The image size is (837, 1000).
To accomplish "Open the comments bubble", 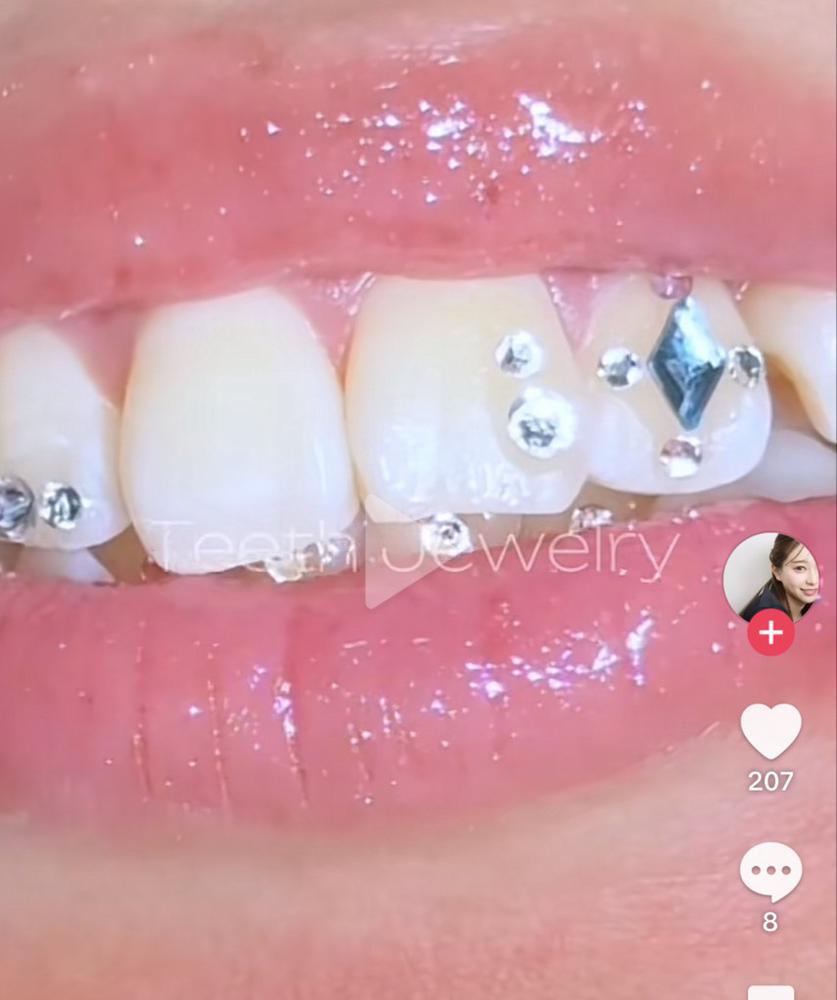I will click(x=770, y=872).
